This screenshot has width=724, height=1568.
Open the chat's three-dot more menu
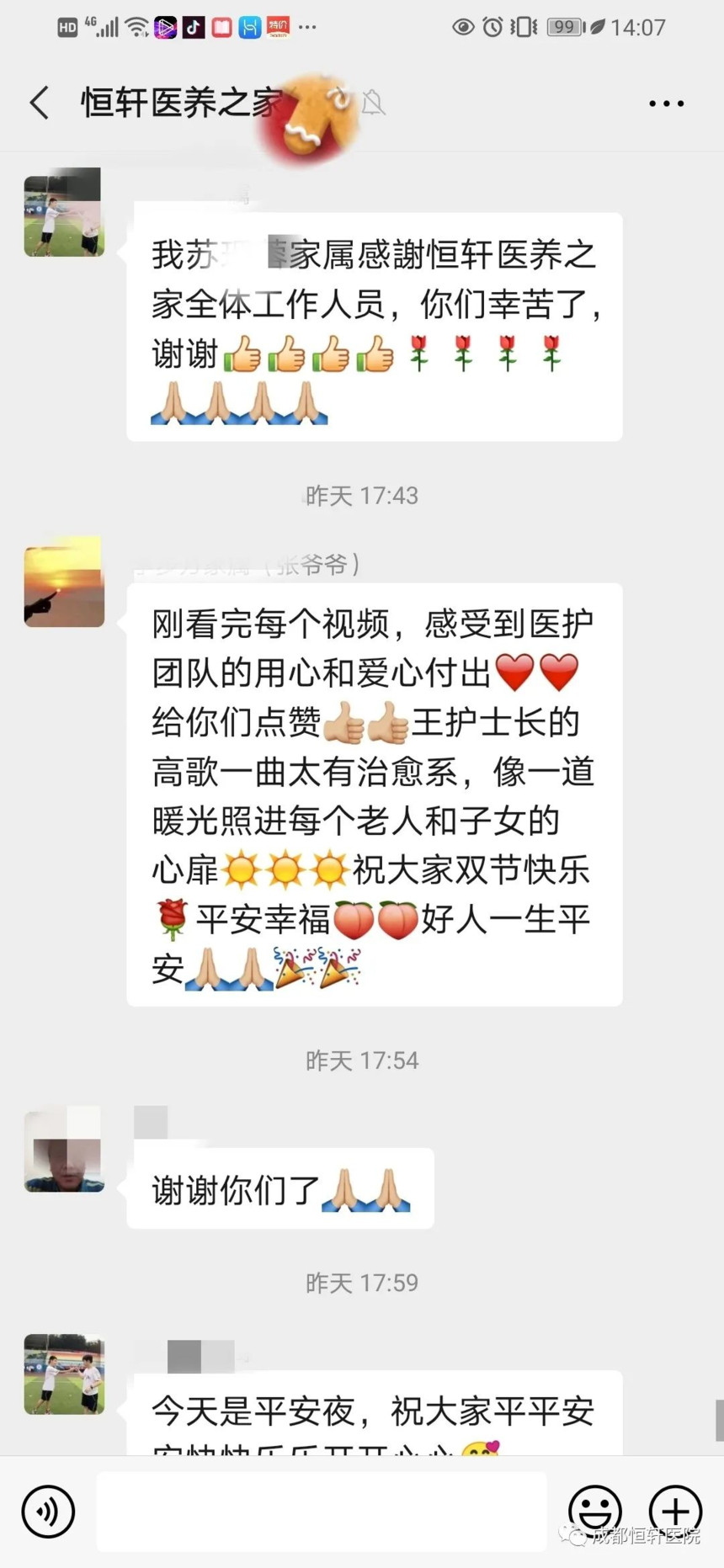pos(666,104)
